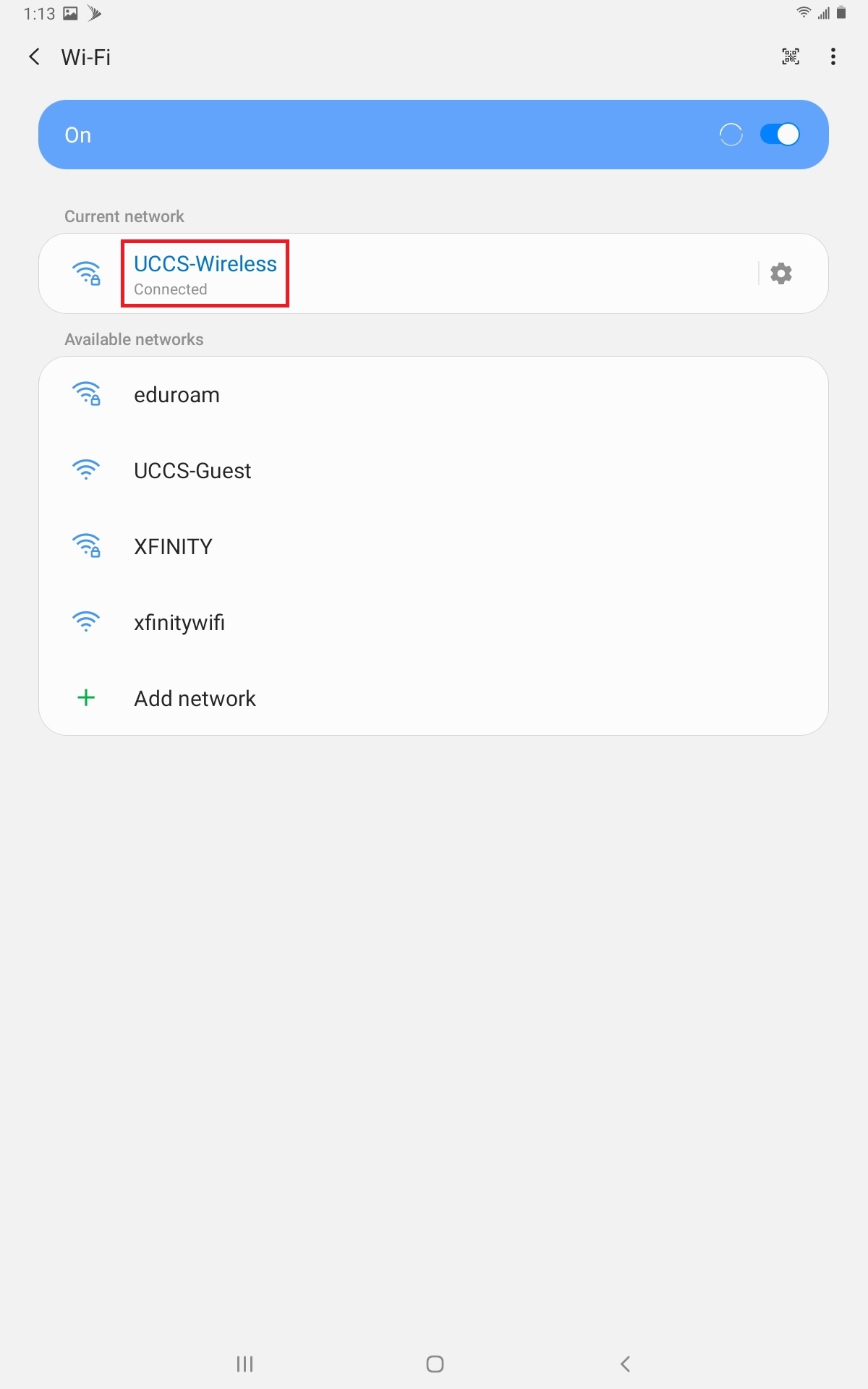This screenshot has height=1389, width=868.
Task: Open UCCS-Wireless settings gear
Action: point(781,273)
